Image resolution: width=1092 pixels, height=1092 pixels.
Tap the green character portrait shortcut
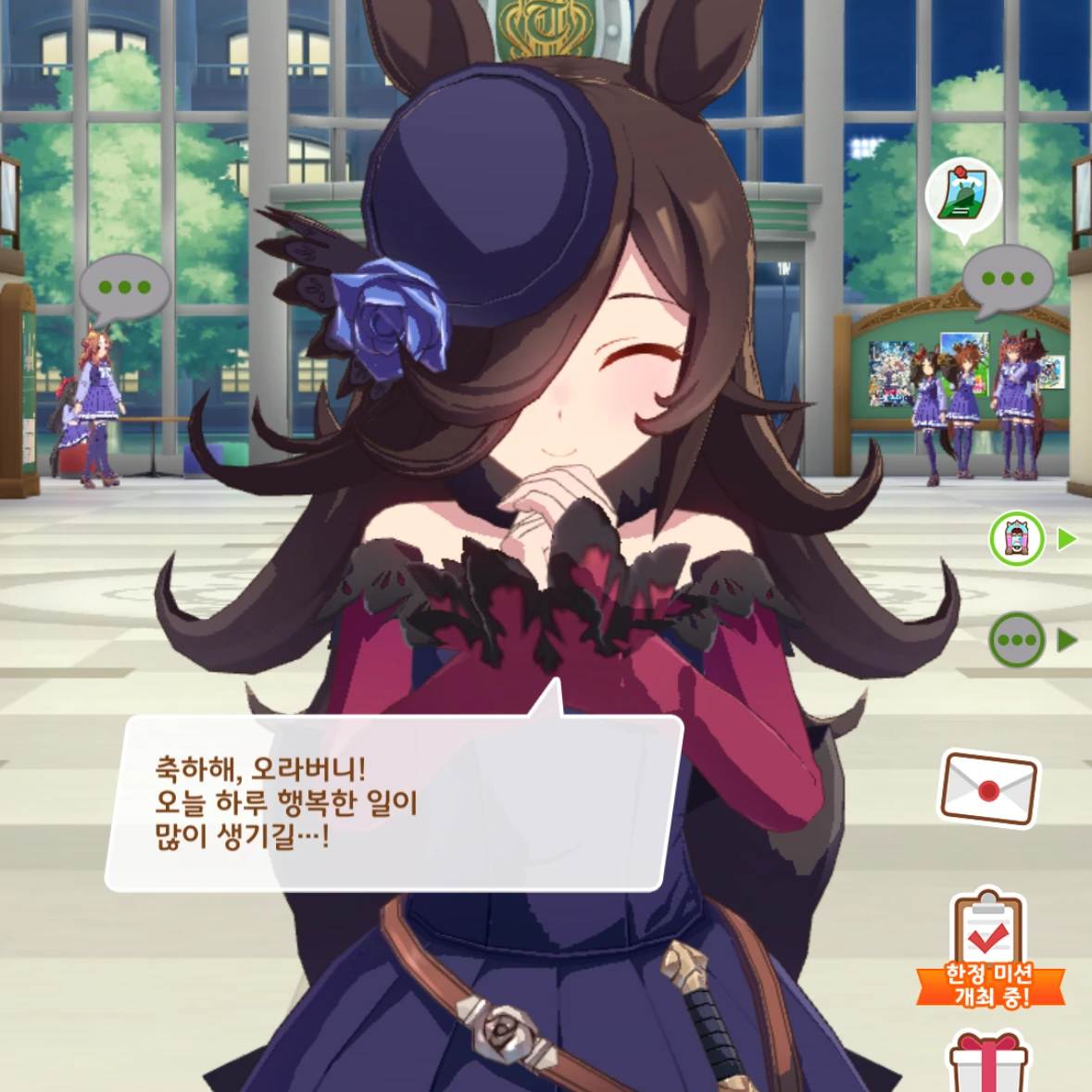coord(1016,539)
